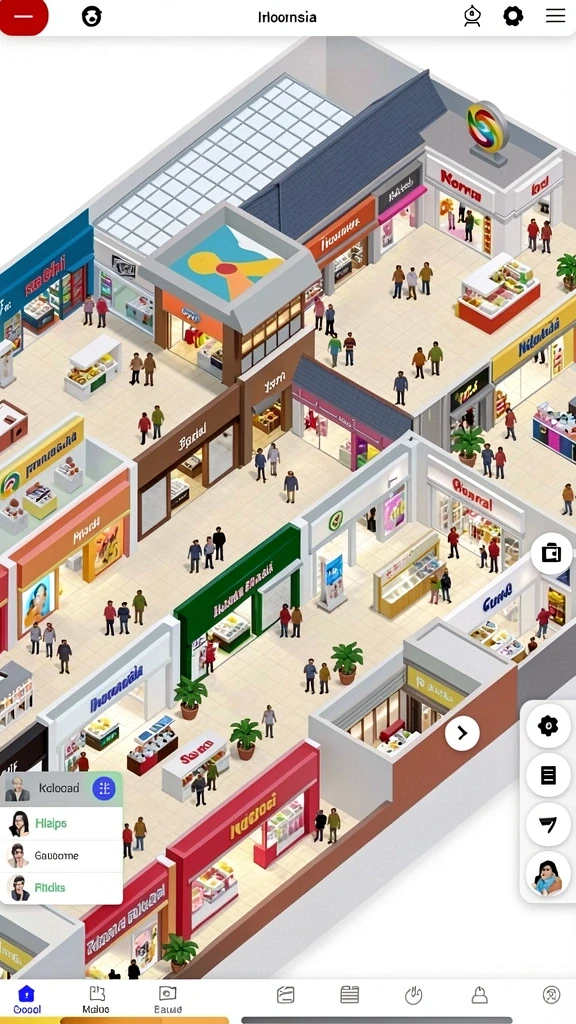Switch to the Eauad tab

click(168, 1000)
